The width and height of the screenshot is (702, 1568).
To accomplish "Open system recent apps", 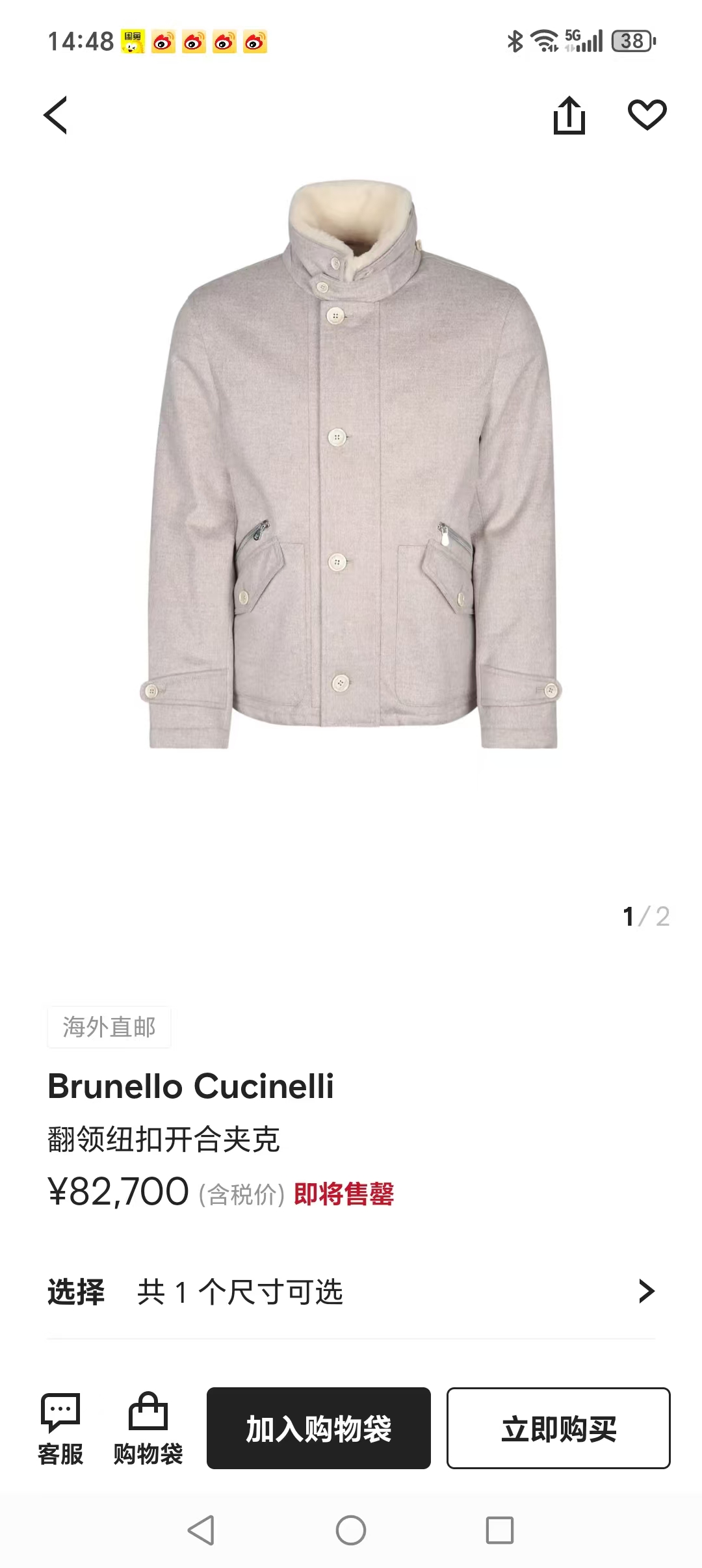I will tap(500, 1530).
